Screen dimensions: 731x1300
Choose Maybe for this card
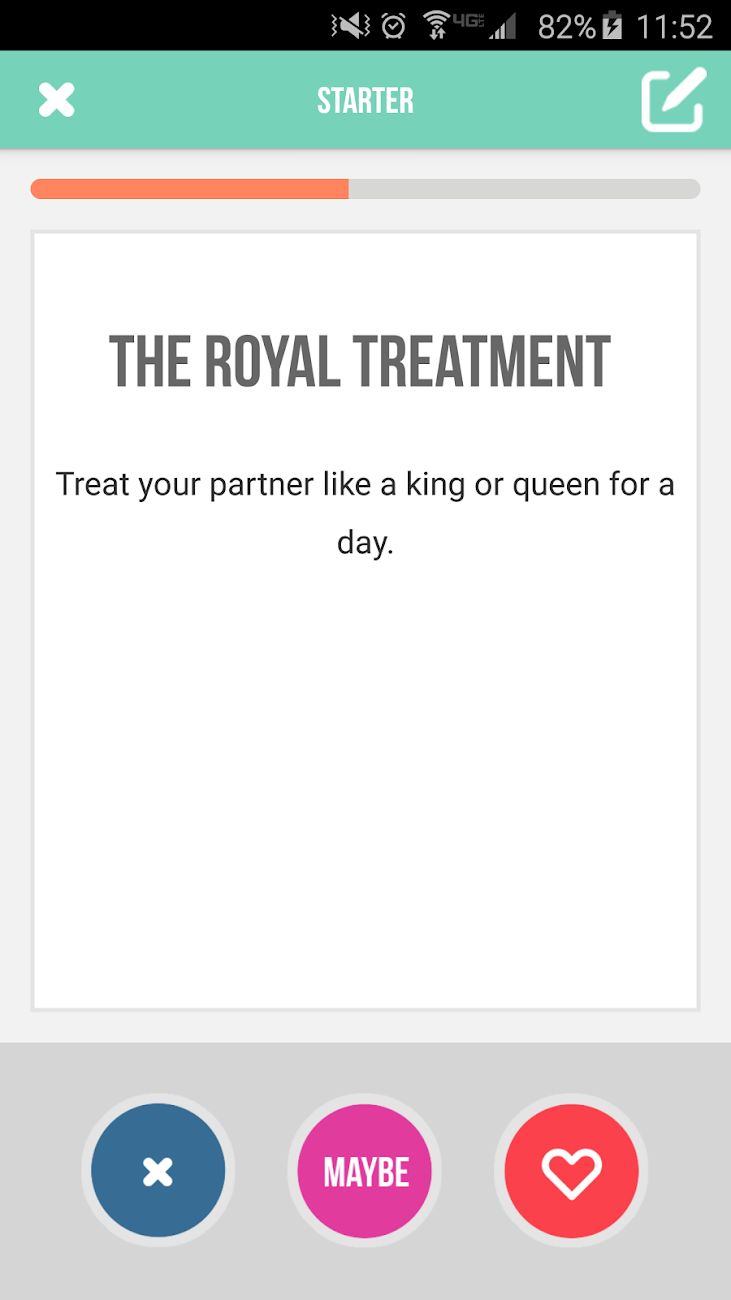click(x=365, y=1170)
